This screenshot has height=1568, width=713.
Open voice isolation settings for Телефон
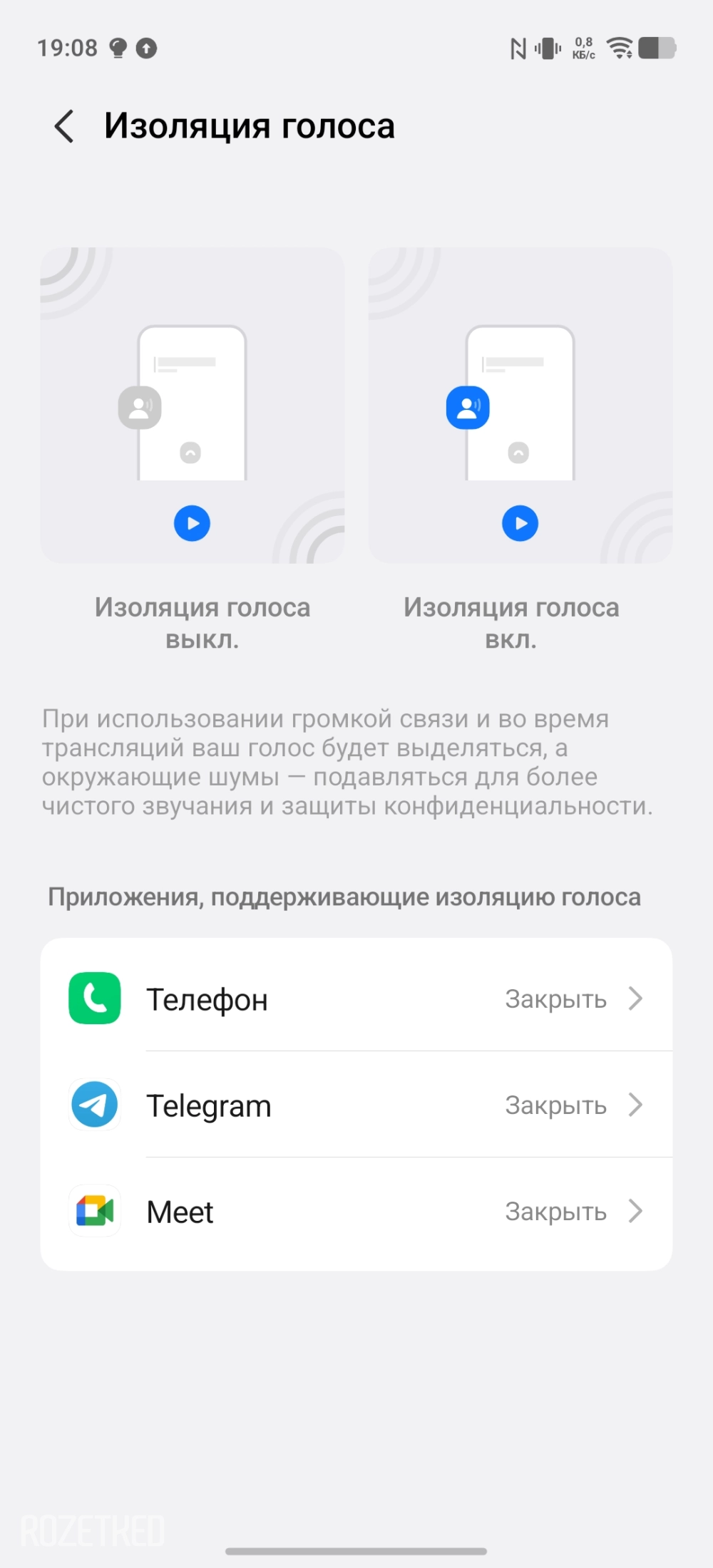tap(356, 999)
